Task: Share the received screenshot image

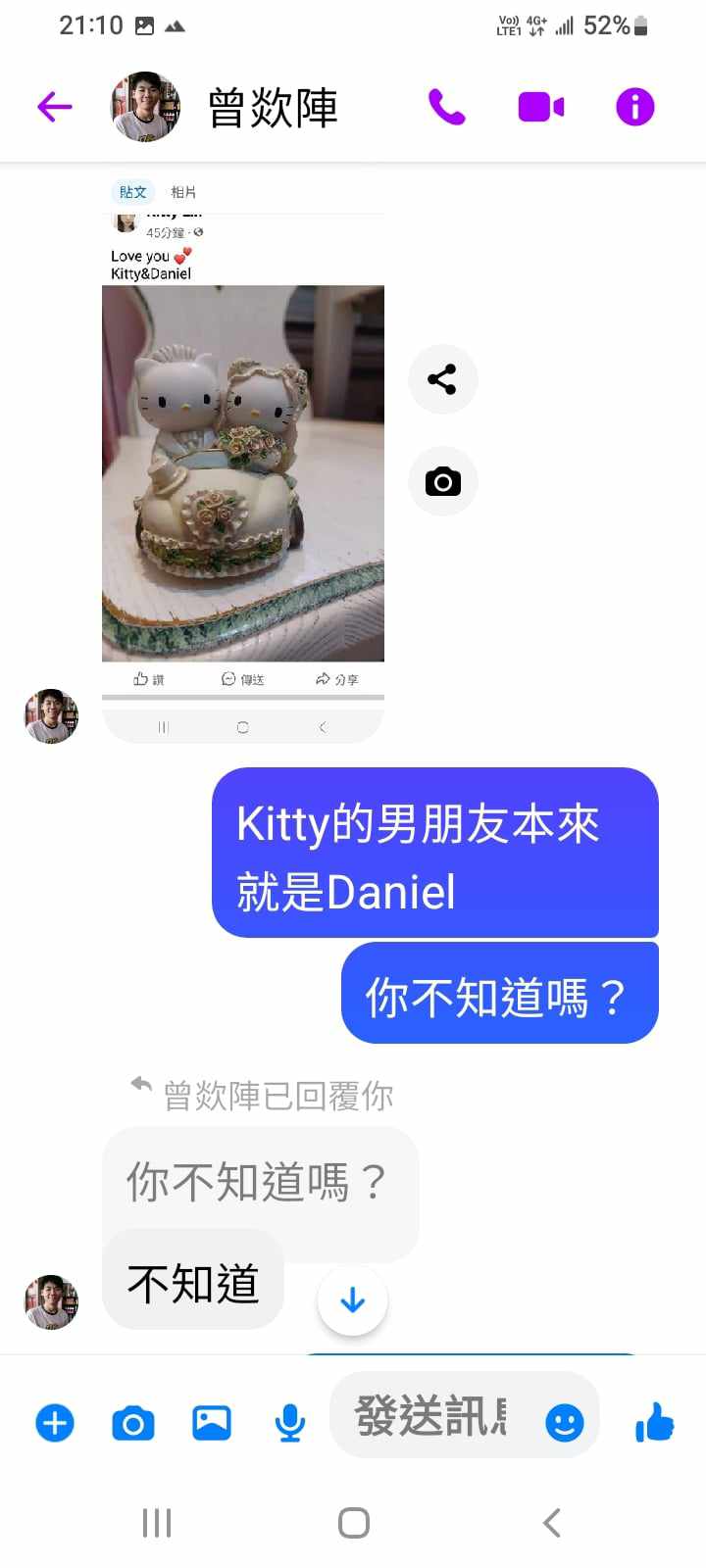Action: (x=442, y=379)
